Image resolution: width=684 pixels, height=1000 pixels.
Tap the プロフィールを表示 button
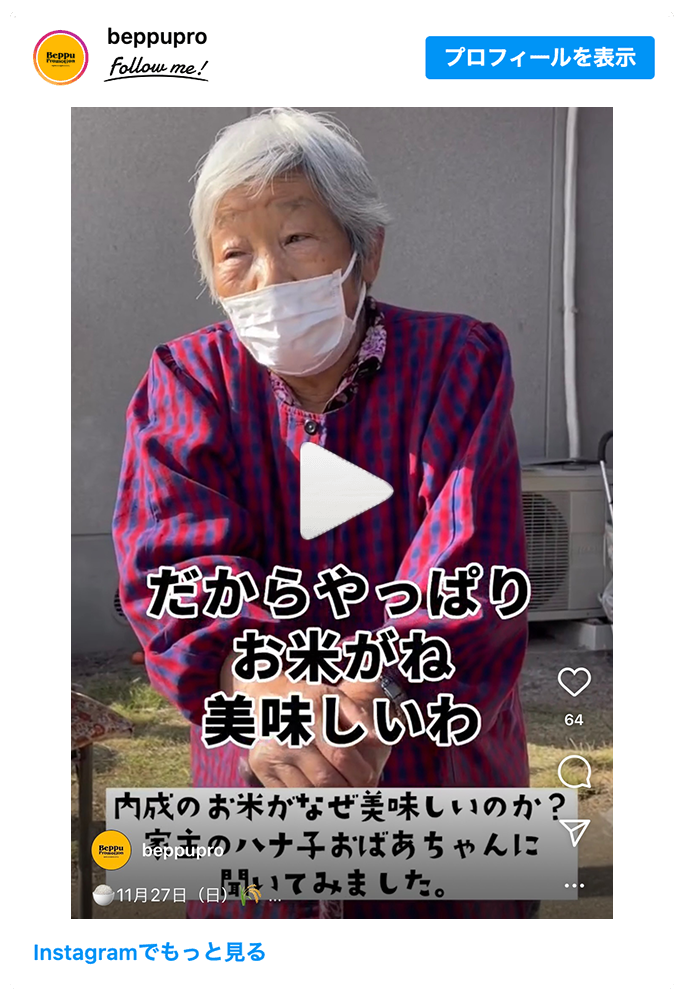coord(539,57)
